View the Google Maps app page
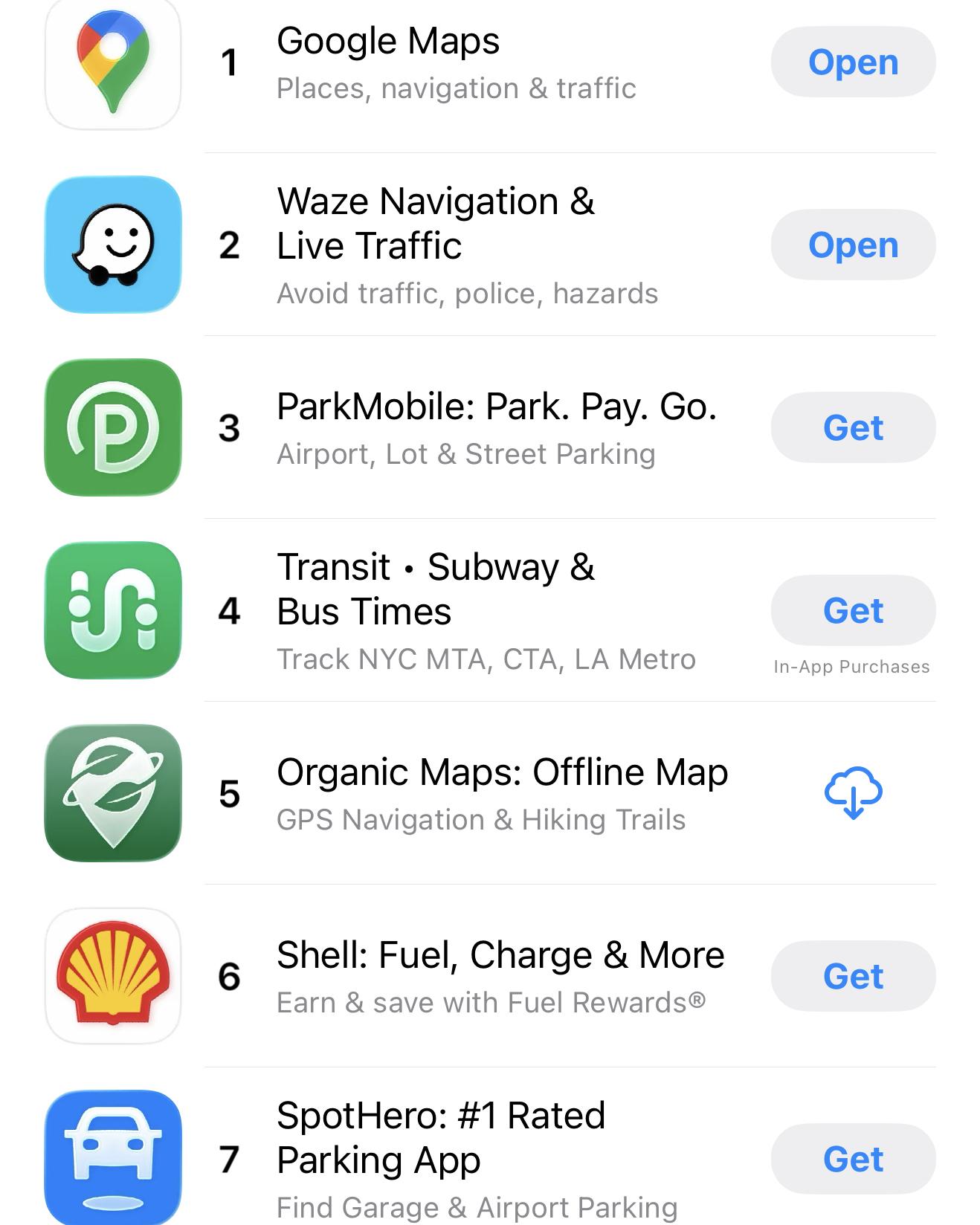 click(387, 42)
